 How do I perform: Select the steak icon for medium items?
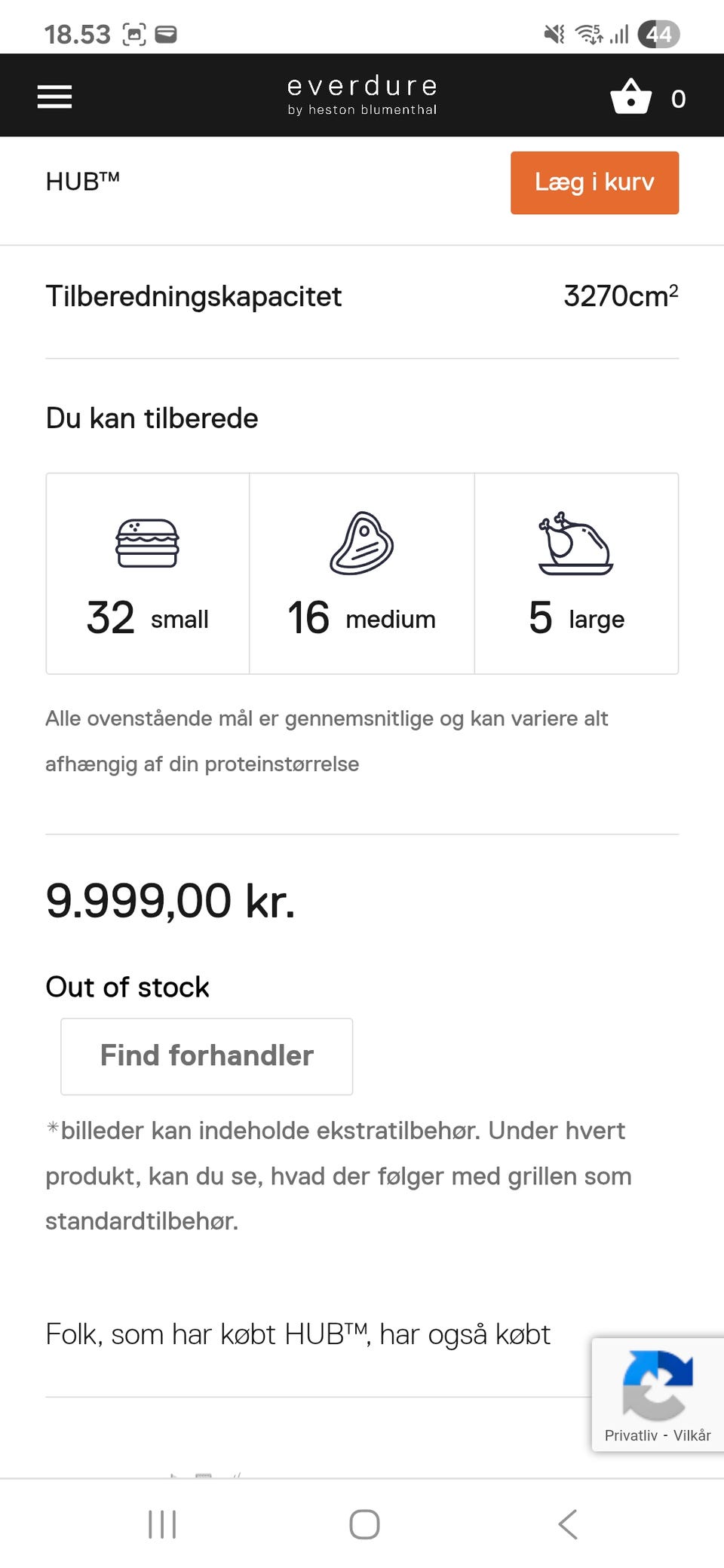362,542
